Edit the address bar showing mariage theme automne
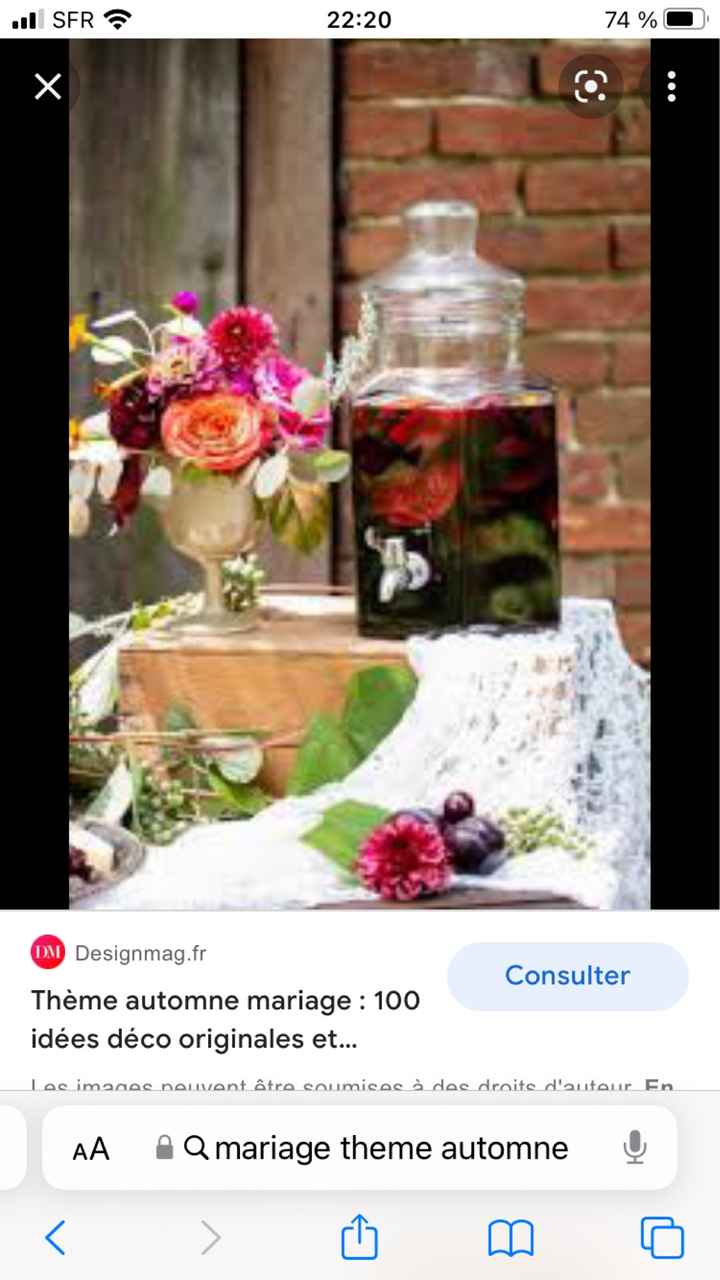 coord(390,1148)
